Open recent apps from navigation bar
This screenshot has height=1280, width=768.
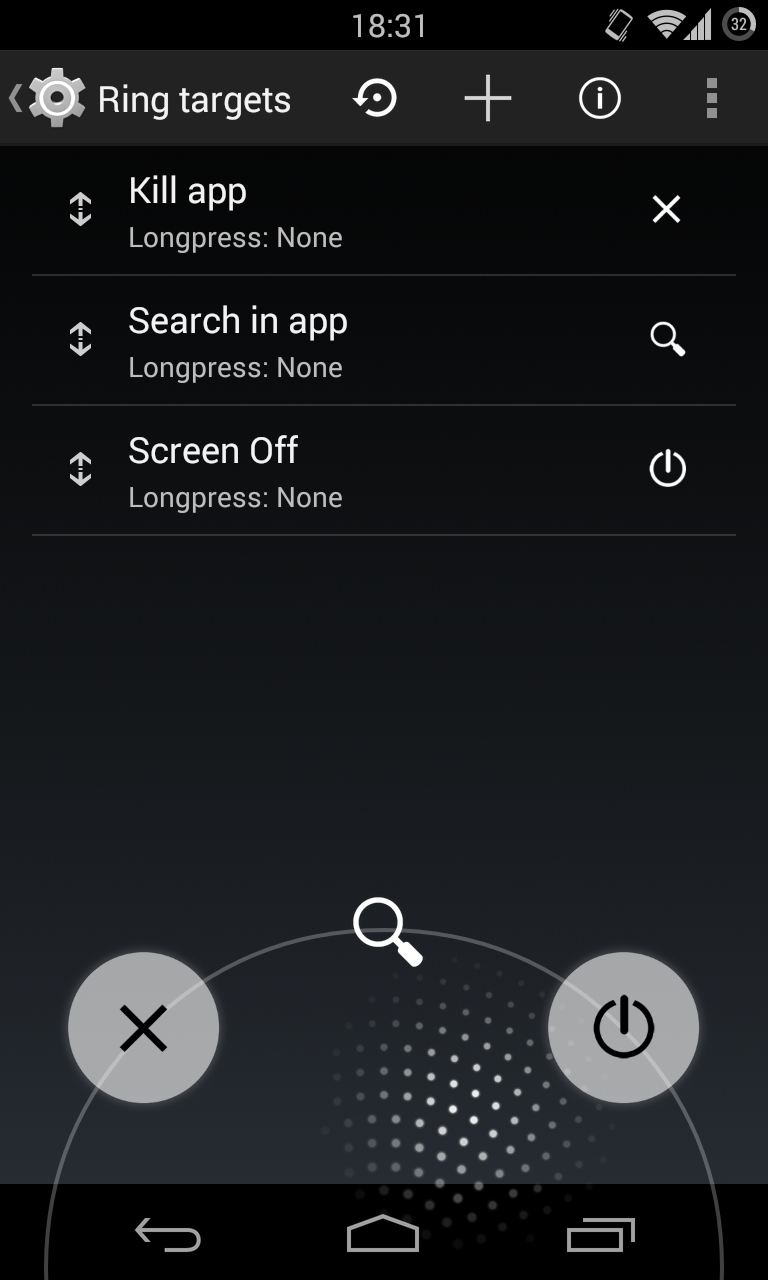click(x=601, y=1236)
